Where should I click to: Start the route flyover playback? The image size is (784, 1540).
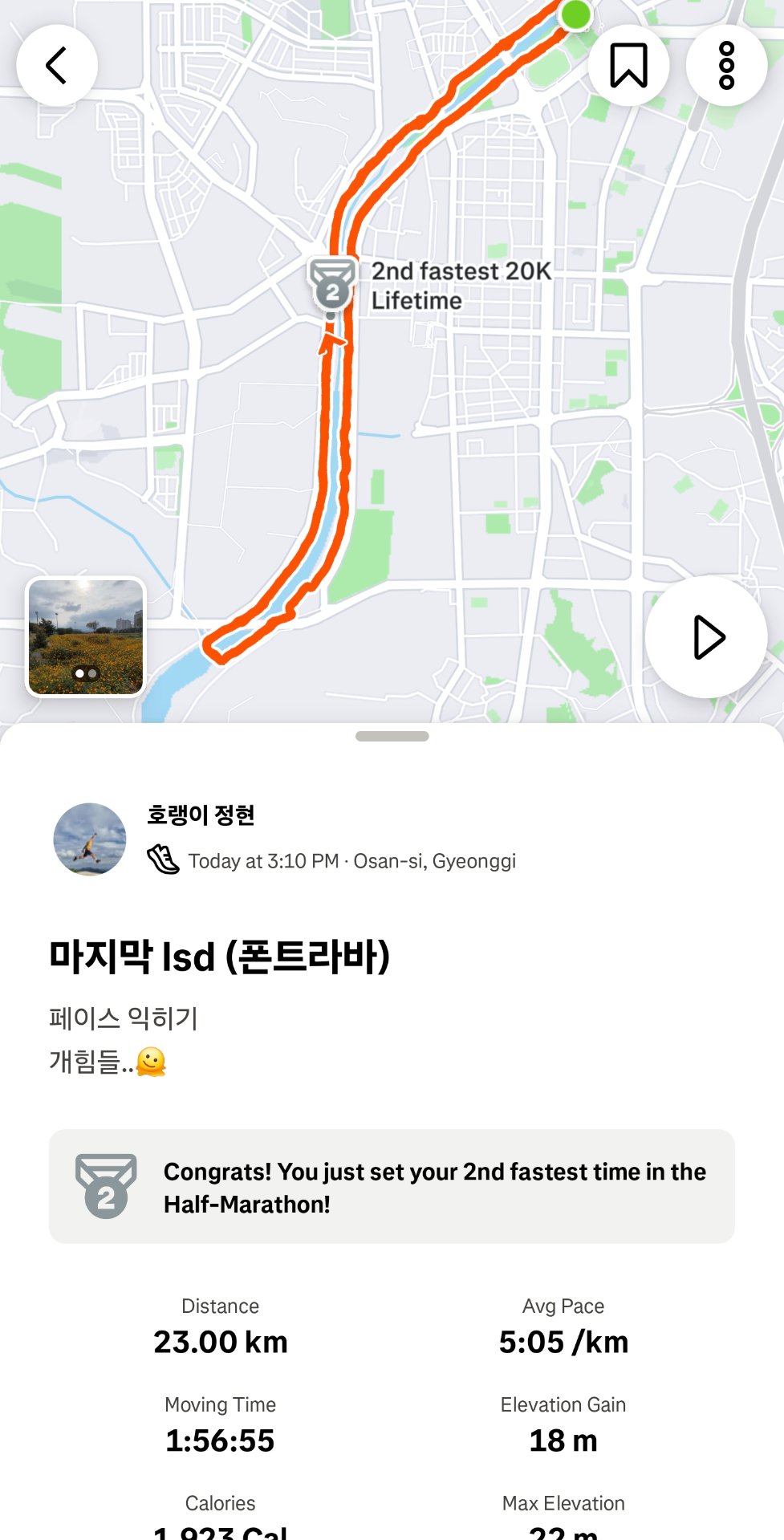(707, 636)
